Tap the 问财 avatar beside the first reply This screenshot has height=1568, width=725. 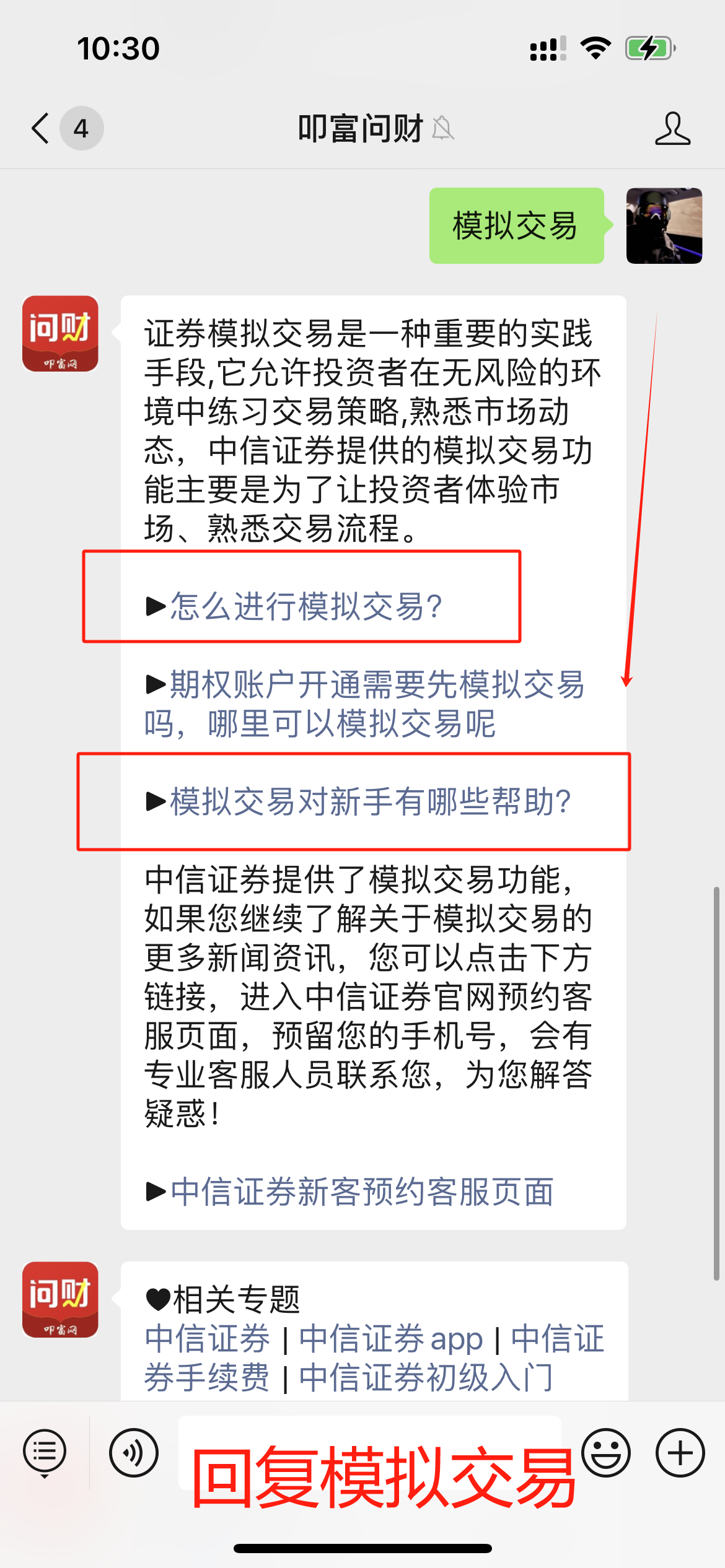coord(60,334)
